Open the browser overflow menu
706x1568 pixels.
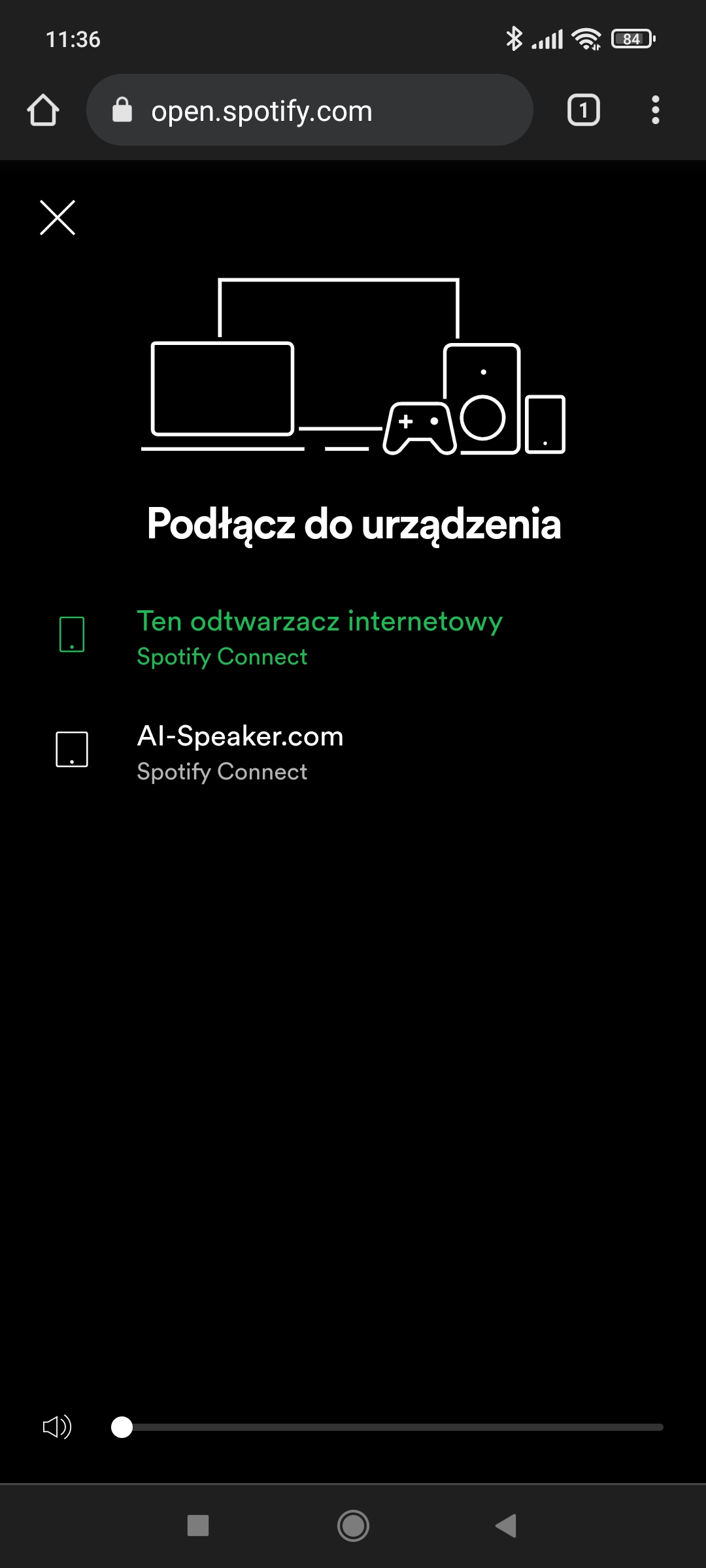coord(655,110)
